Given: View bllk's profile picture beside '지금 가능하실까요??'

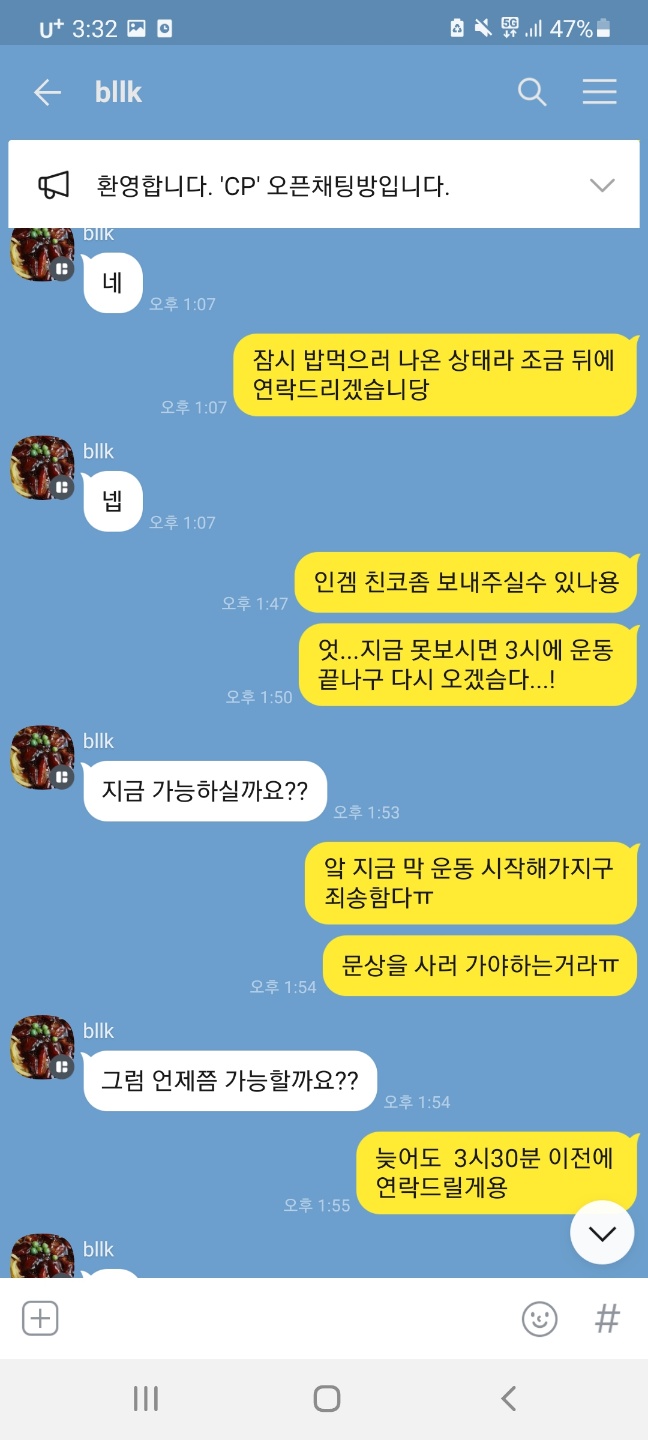Looking at the screenshot, I should [x=42, y=758].
